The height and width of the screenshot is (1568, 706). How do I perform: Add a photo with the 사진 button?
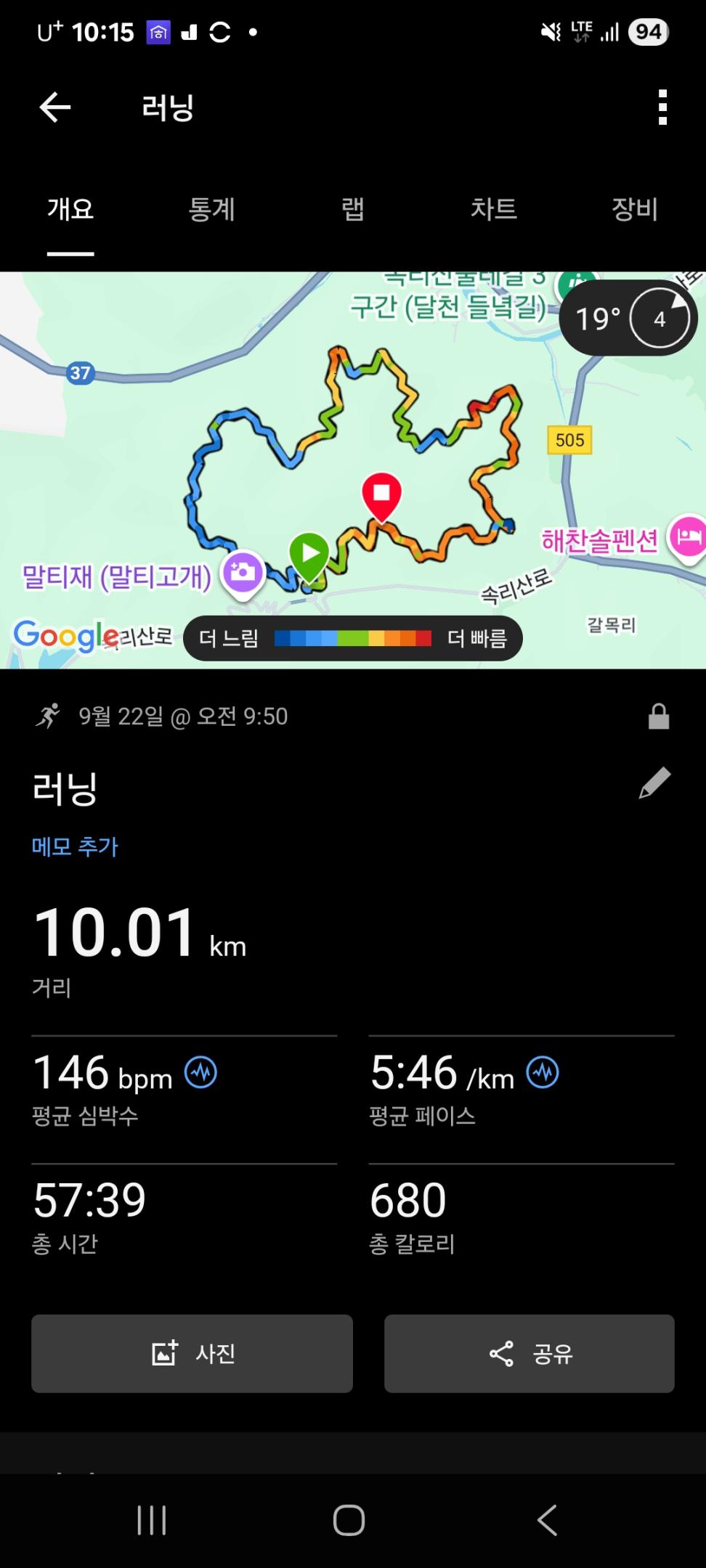(x=192, y=1353)
